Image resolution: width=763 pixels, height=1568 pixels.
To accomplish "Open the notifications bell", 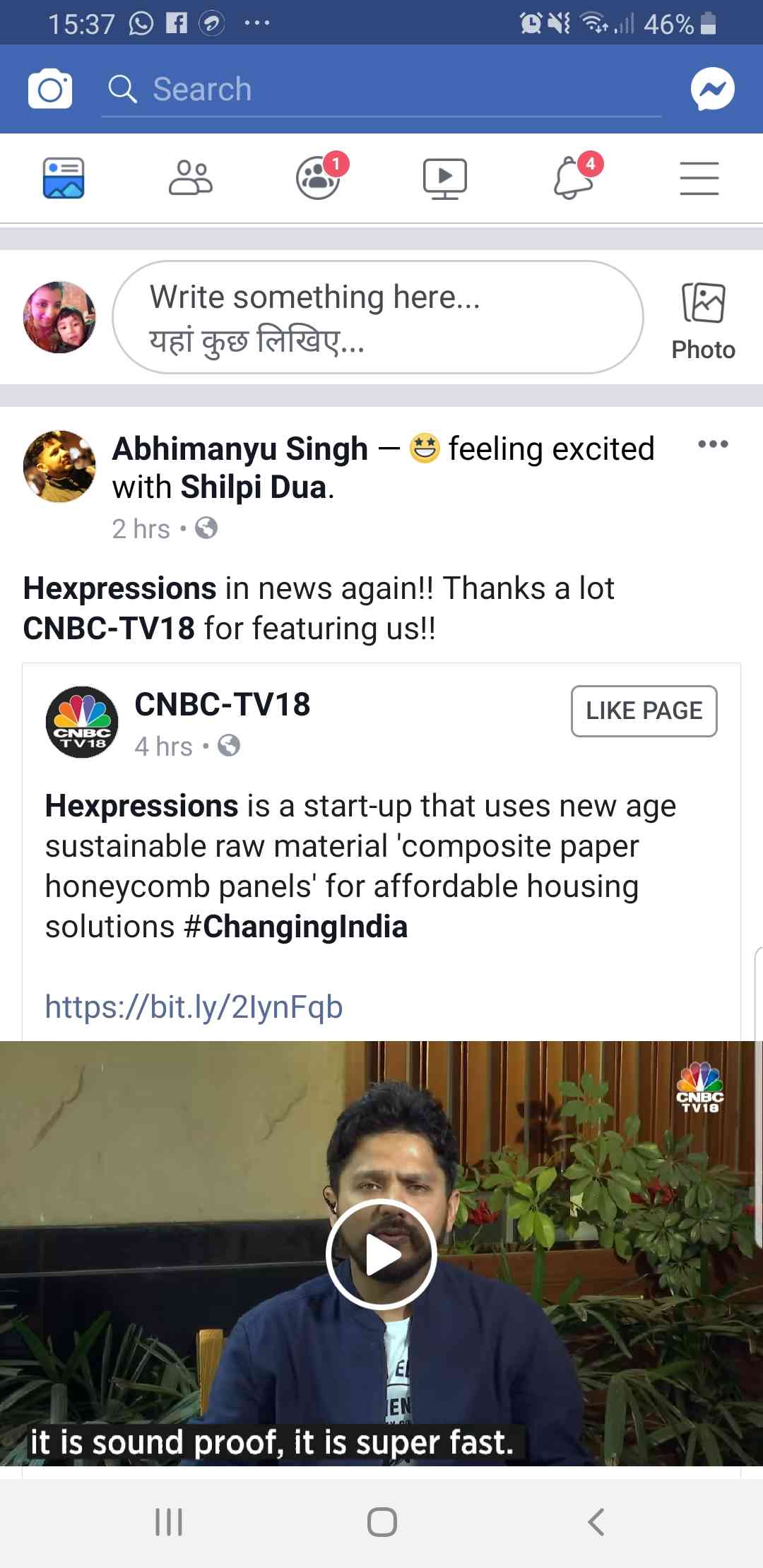I will 574,178.
